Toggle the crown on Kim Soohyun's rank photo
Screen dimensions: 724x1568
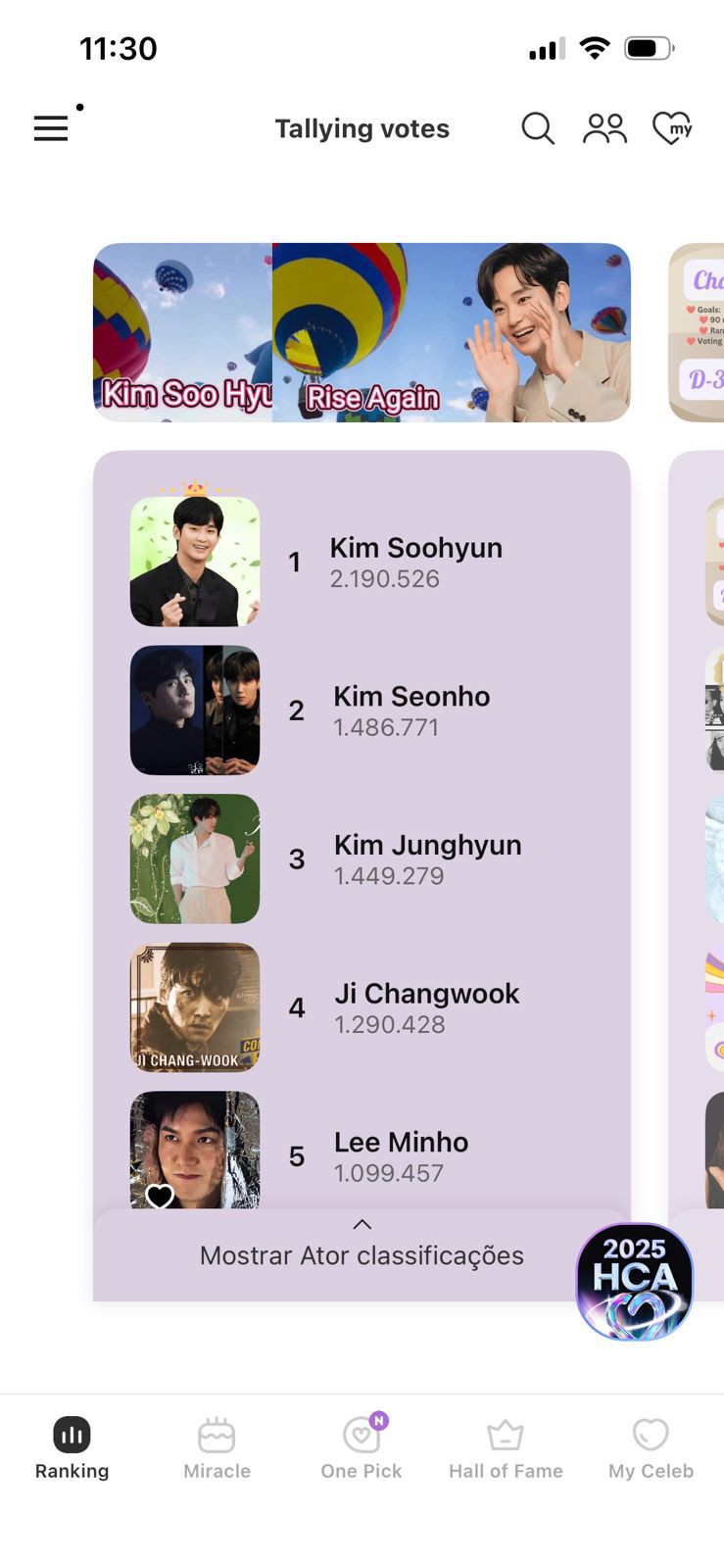pyautogui.click(x=194, y=487)
